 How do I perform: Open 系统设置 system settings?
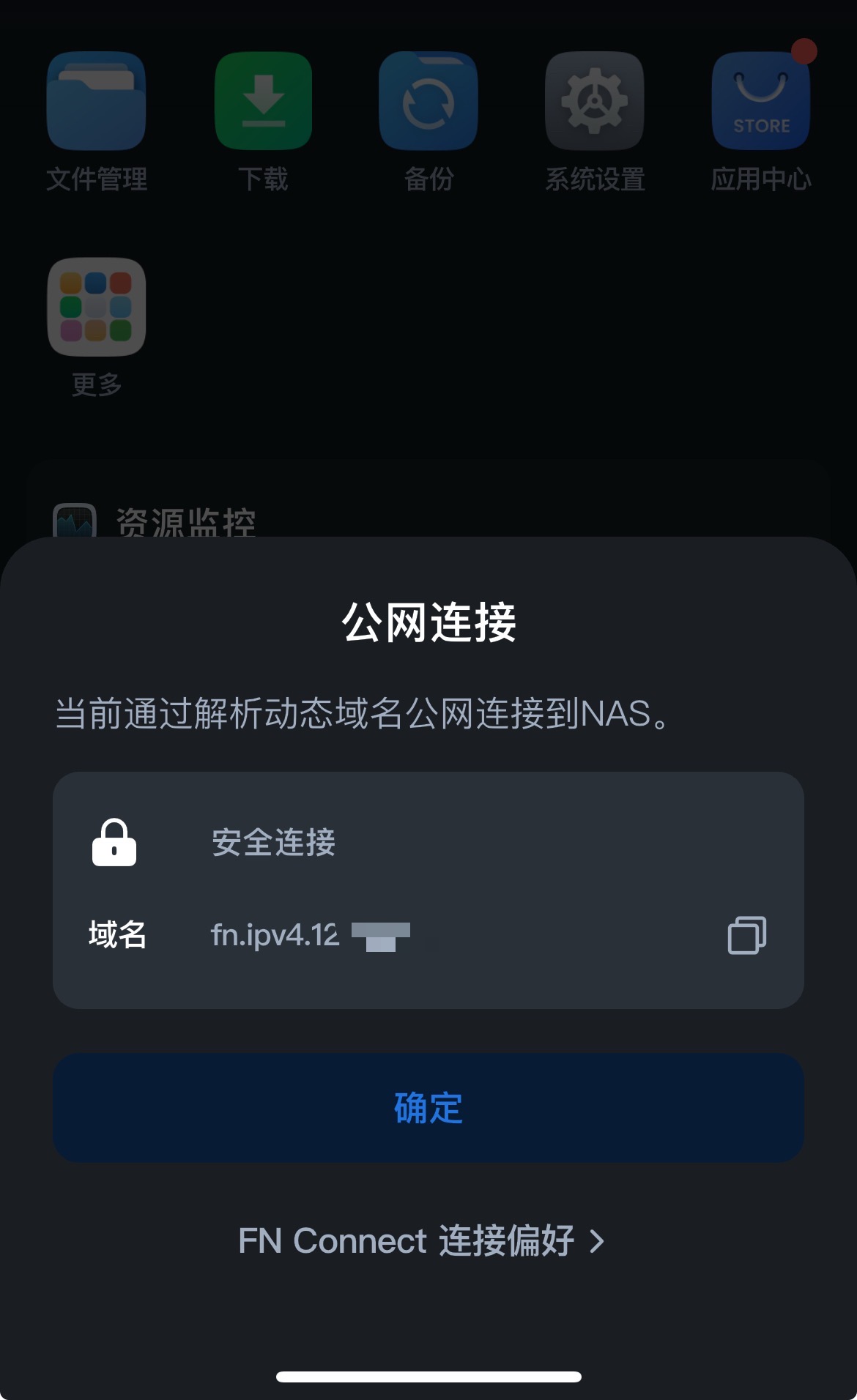(x=595, y=103)
